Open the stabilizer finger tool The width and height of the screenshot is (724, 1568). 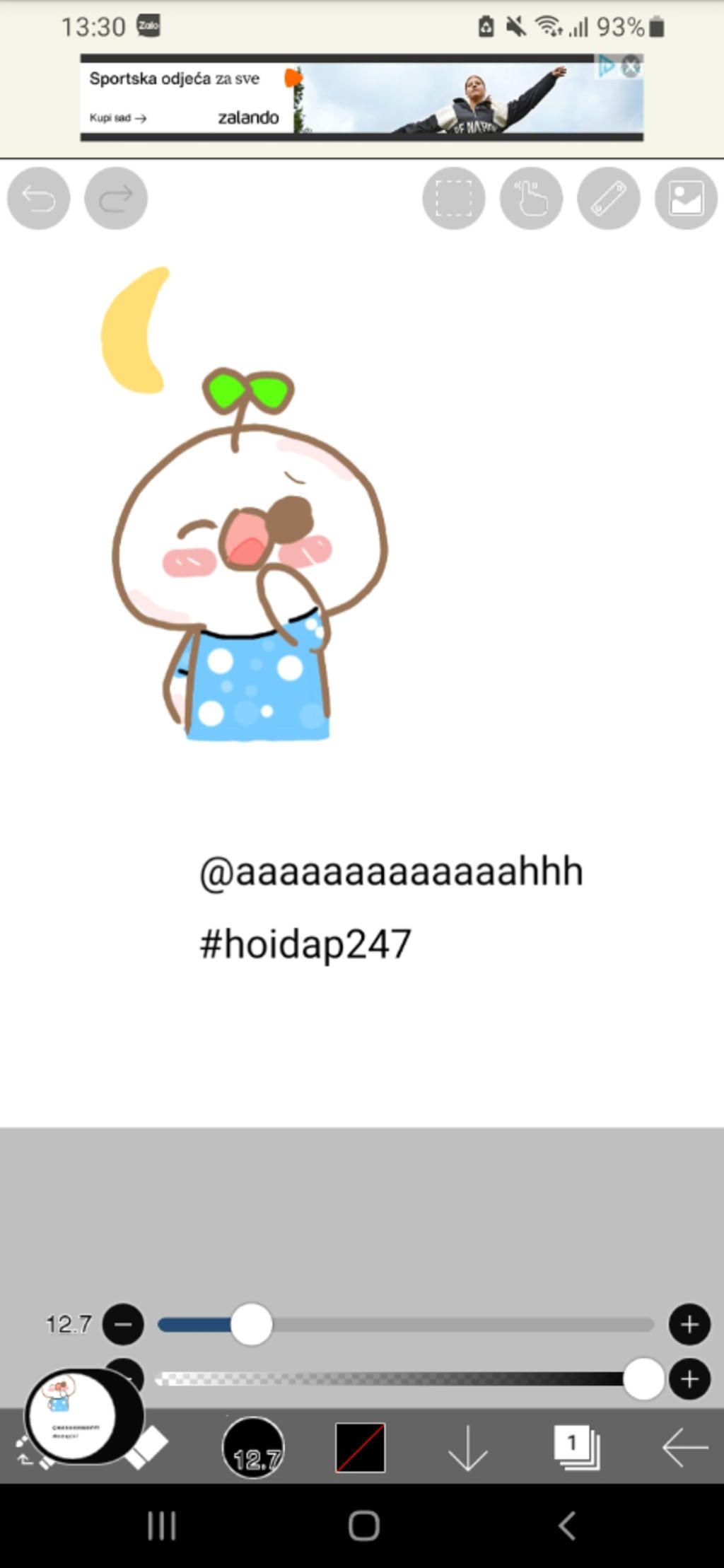531,199
